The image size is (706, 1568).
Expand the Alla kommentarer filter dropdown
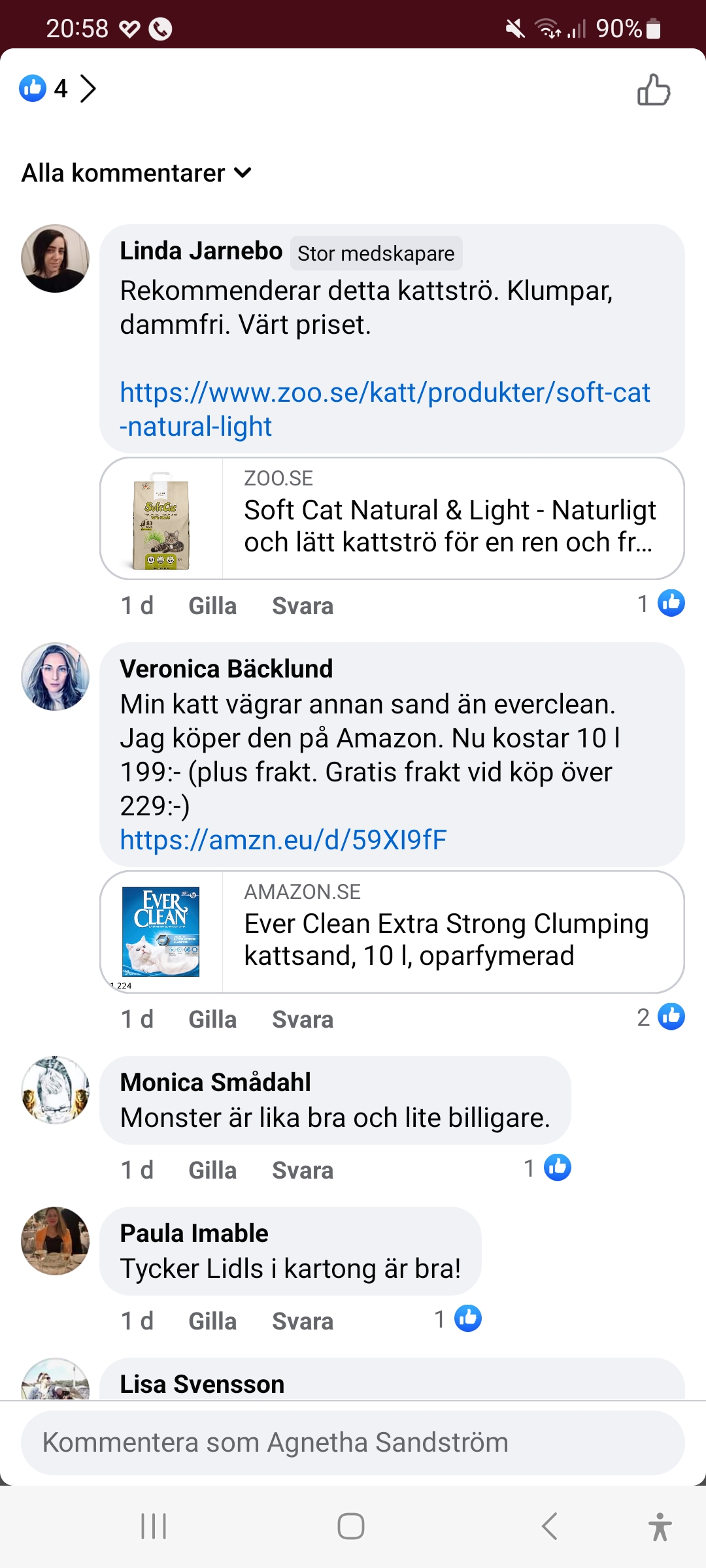click(136, 173)
